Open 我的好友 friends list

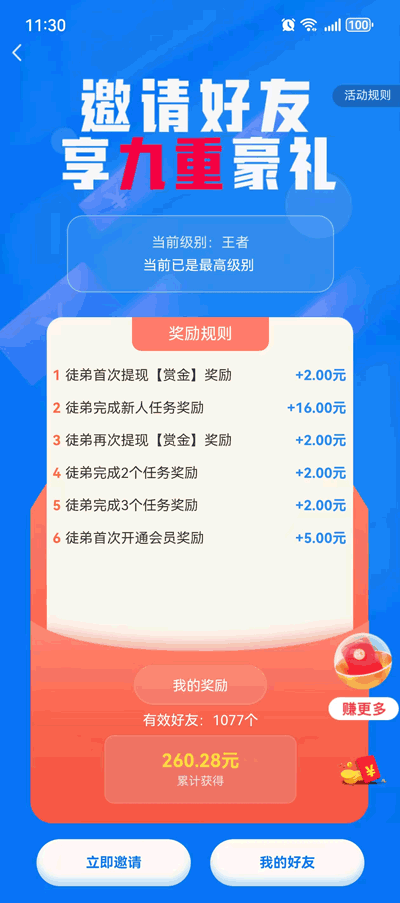point(287,862)
